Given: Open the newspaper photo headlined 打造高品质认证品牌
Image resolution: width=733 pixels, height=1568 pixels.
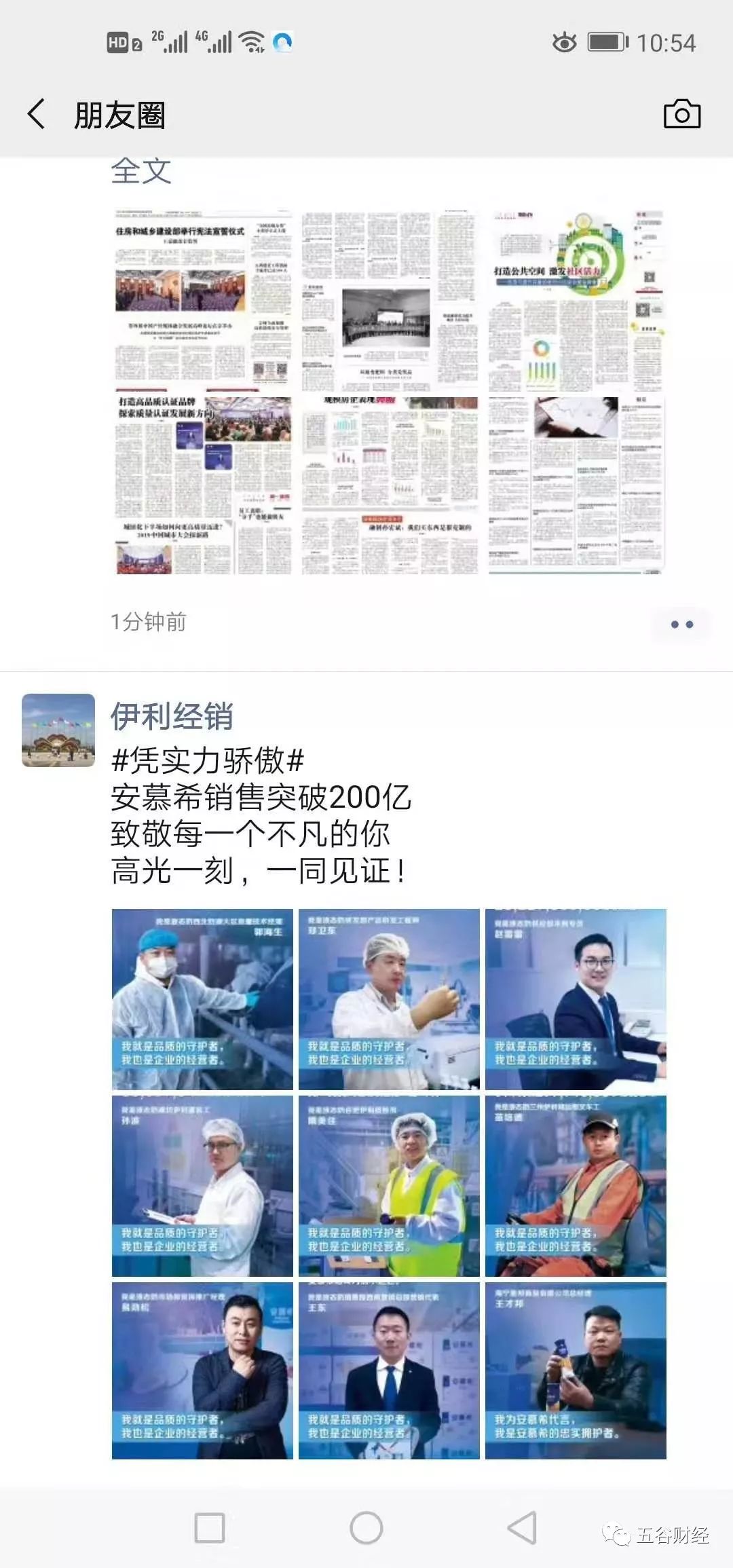Looking at the screenshot, I should [x=202, y=485].
